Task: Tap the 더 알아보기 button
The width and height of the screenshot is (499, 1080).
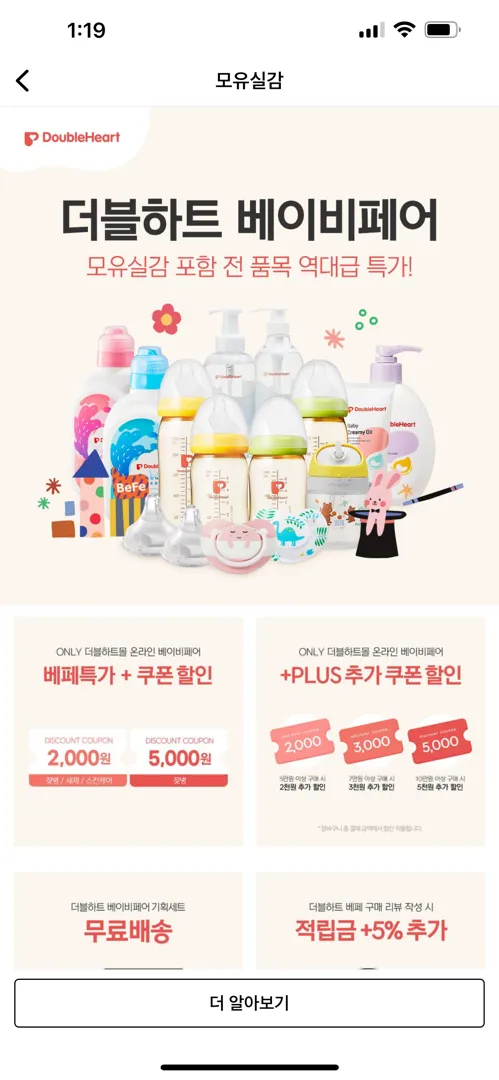Action: (x=250, y=1003)
